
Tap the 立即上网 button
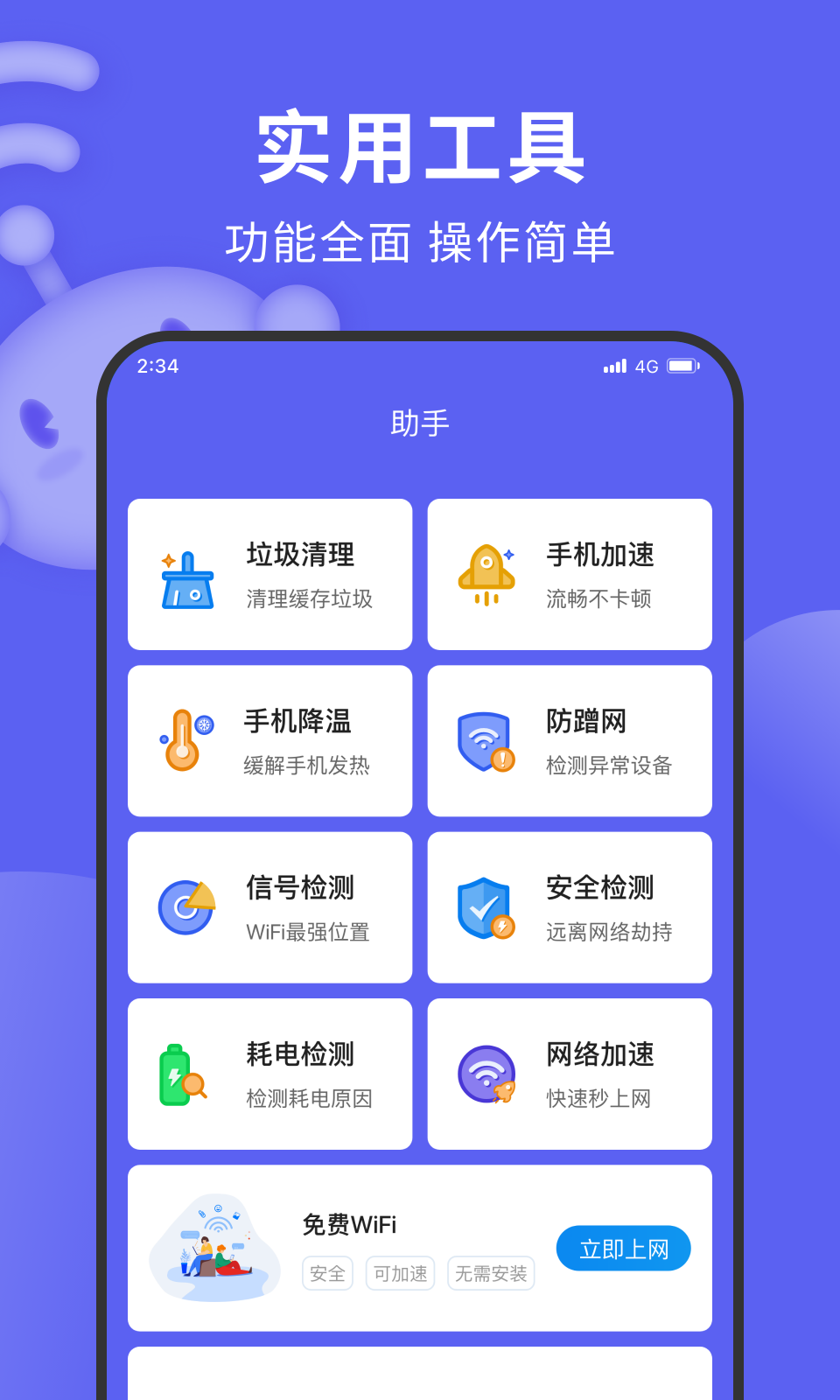623,1249
